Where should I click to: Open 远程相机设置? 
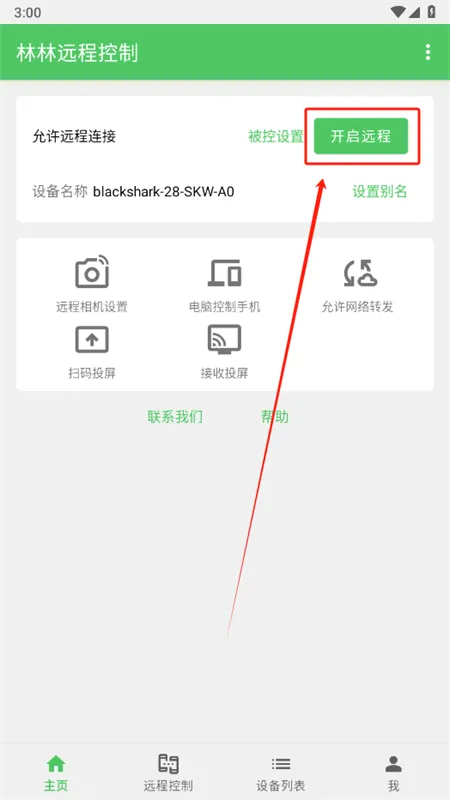click(x=92, y=284)
